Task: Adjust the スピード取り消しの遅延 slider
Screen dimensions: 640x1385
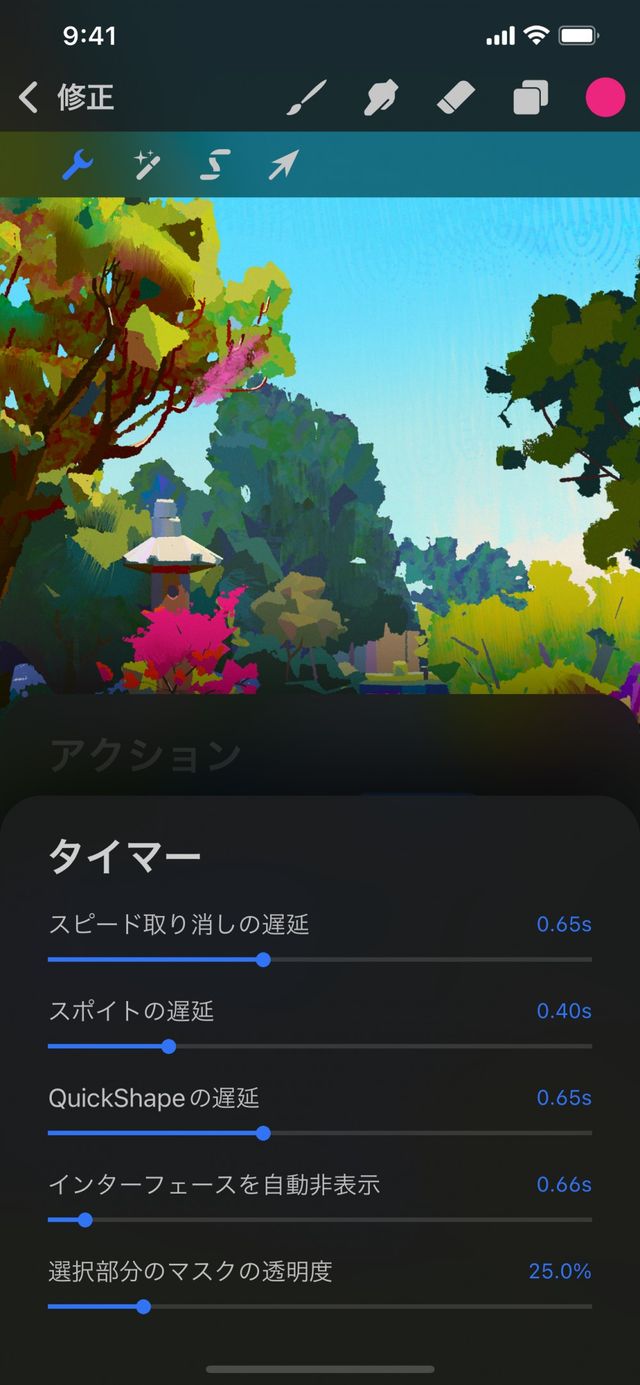Action: 263,959
